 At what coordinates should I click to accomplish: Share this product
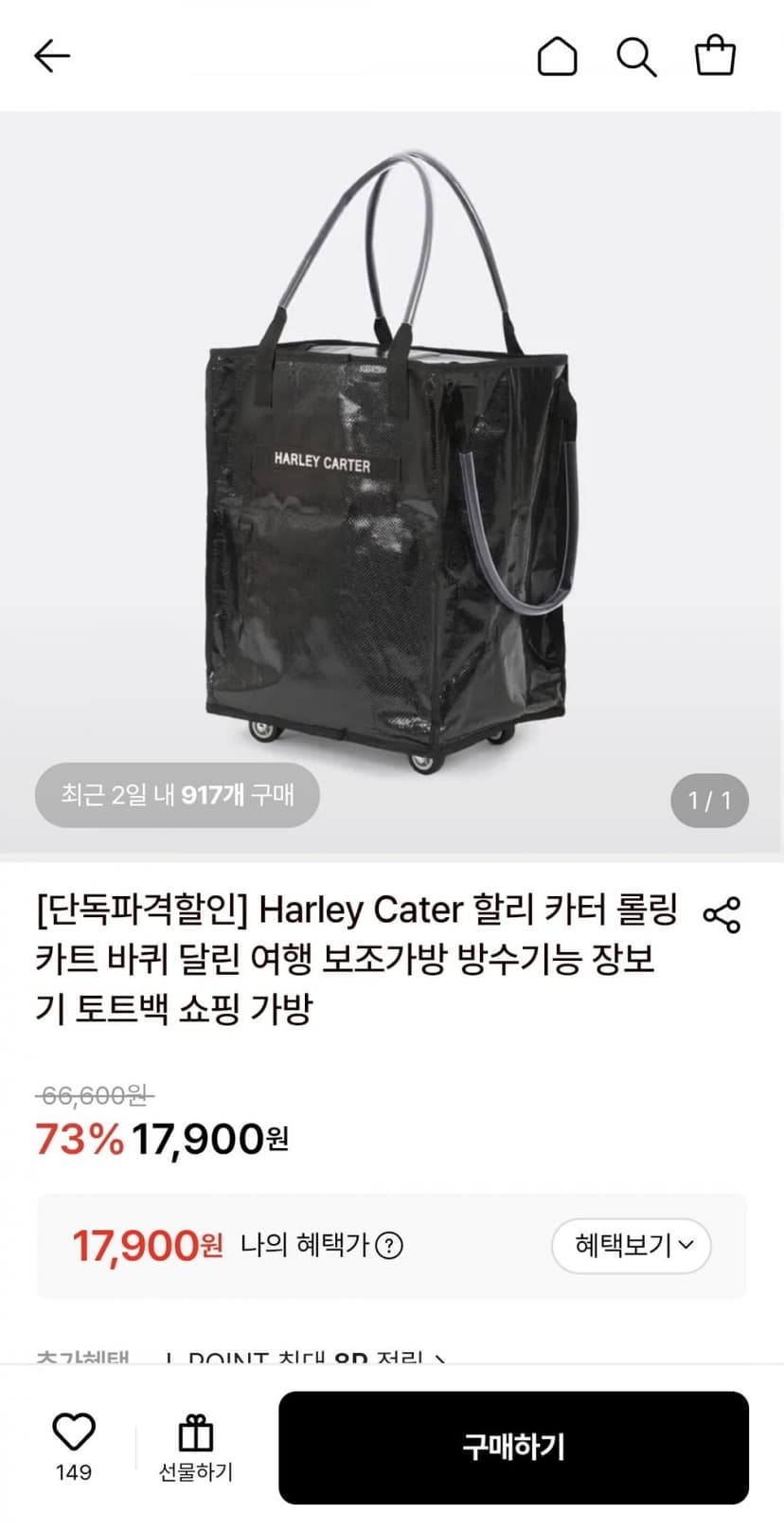coord(722,914)
